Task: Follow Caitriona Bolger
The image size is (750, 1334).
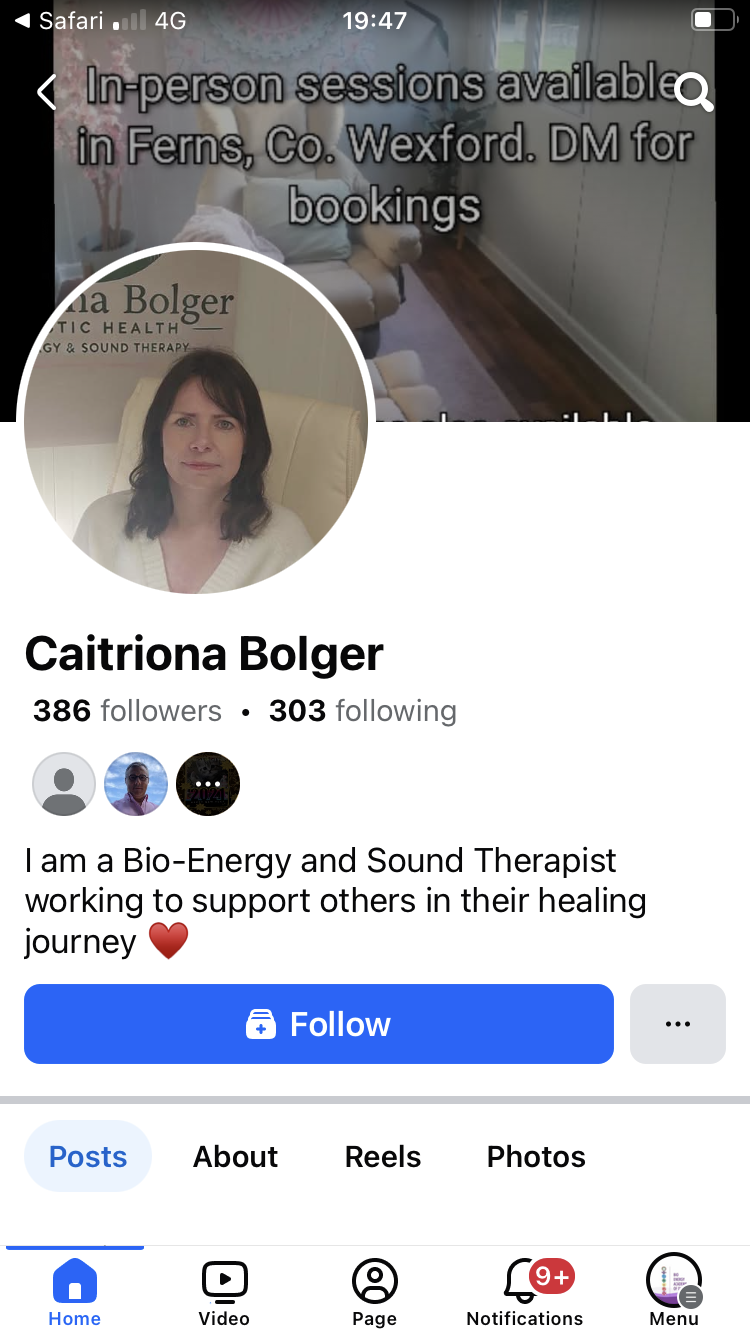Action: (x=318, y=1024)
